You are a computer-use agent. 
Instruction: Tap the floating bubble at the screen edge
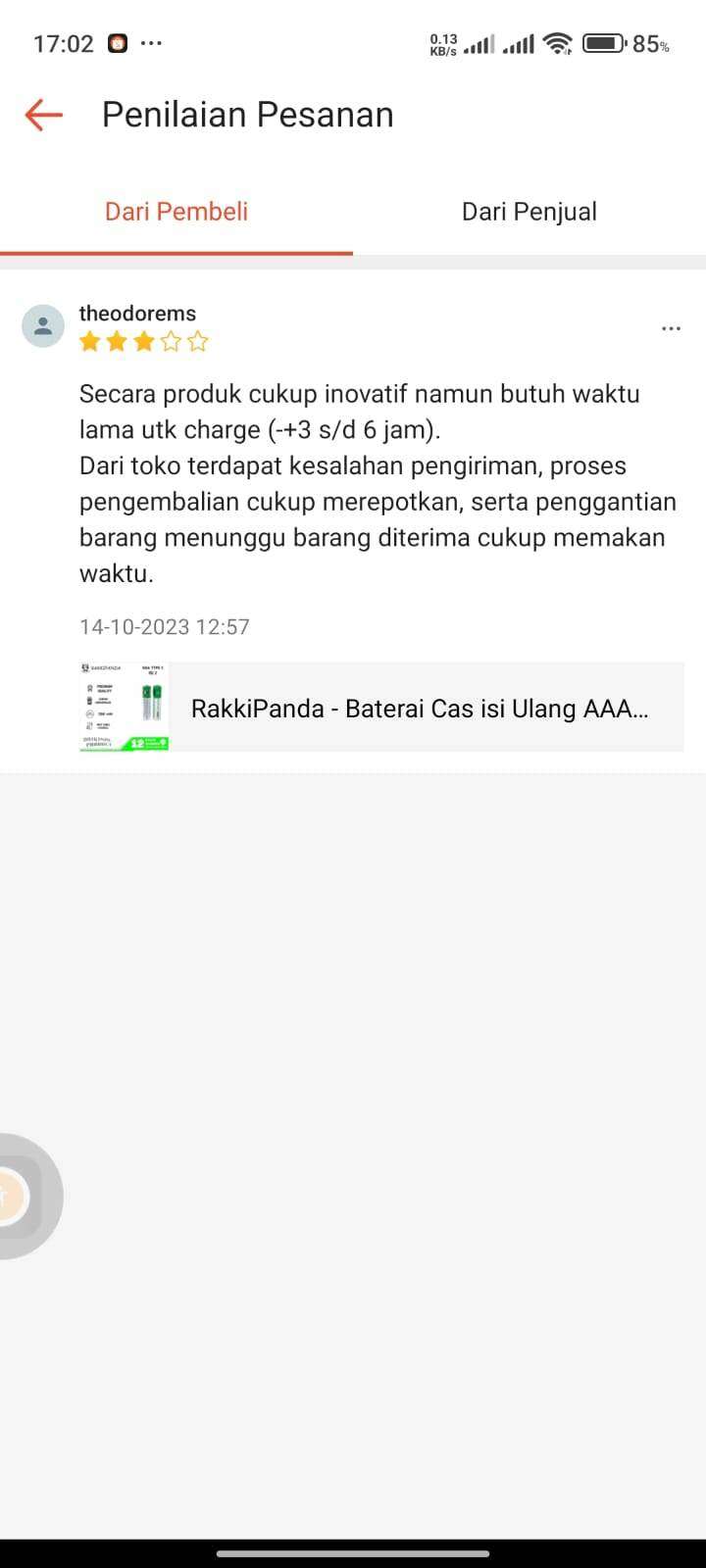coord(24,1196)
